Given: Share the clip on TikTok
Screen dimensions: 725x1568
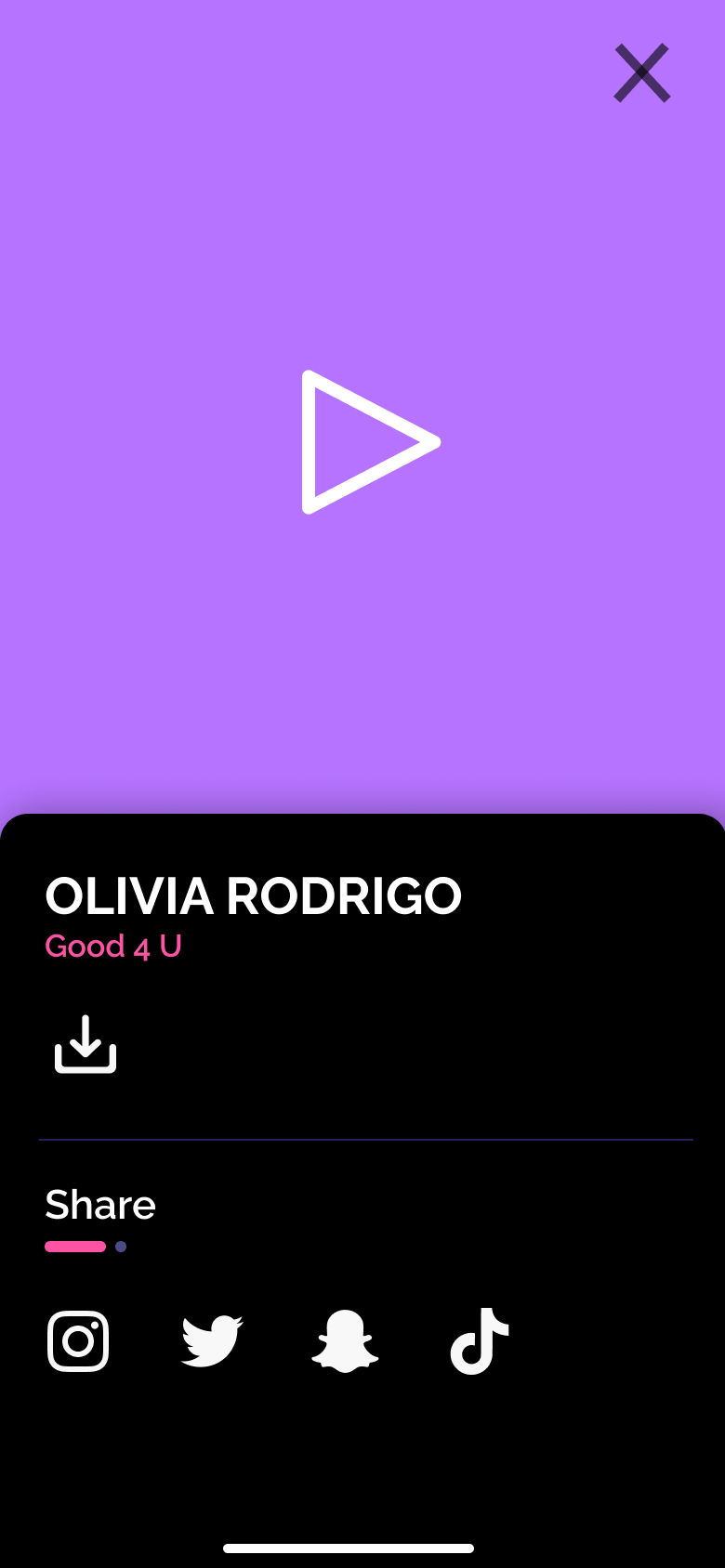Looking at the screenshot, I should (x=480, y=1341).
